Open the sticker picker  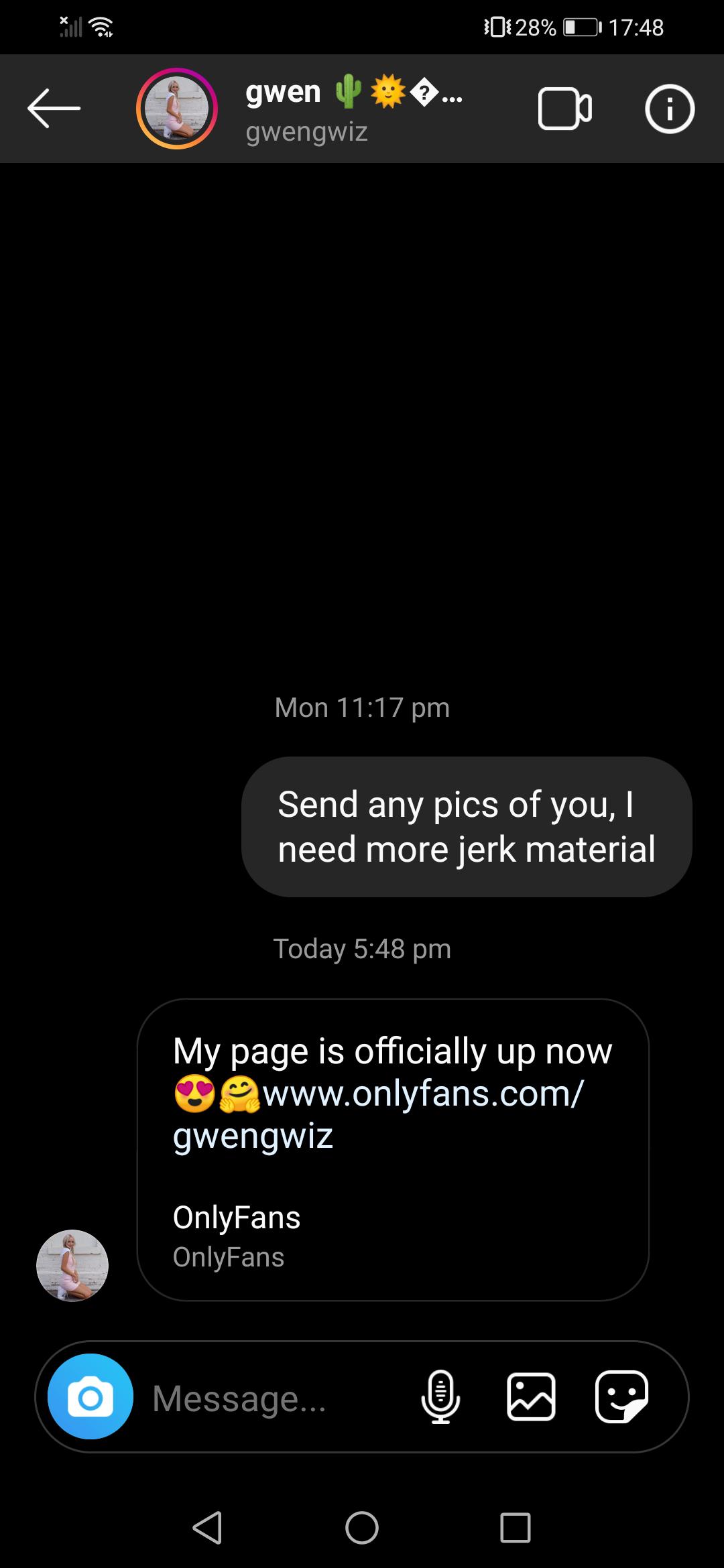(x=621, y=1397)
